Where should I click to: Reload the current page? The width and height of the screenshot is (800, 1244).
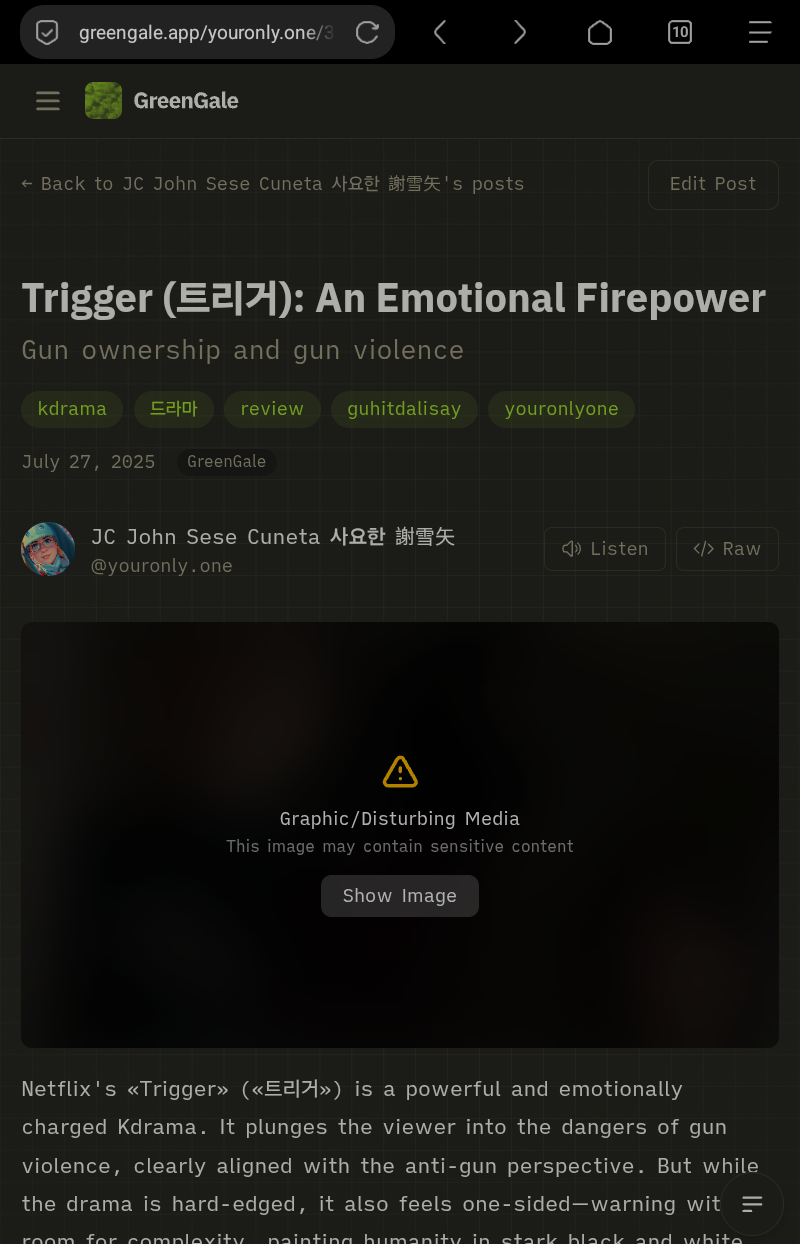(x=367, y=33)
